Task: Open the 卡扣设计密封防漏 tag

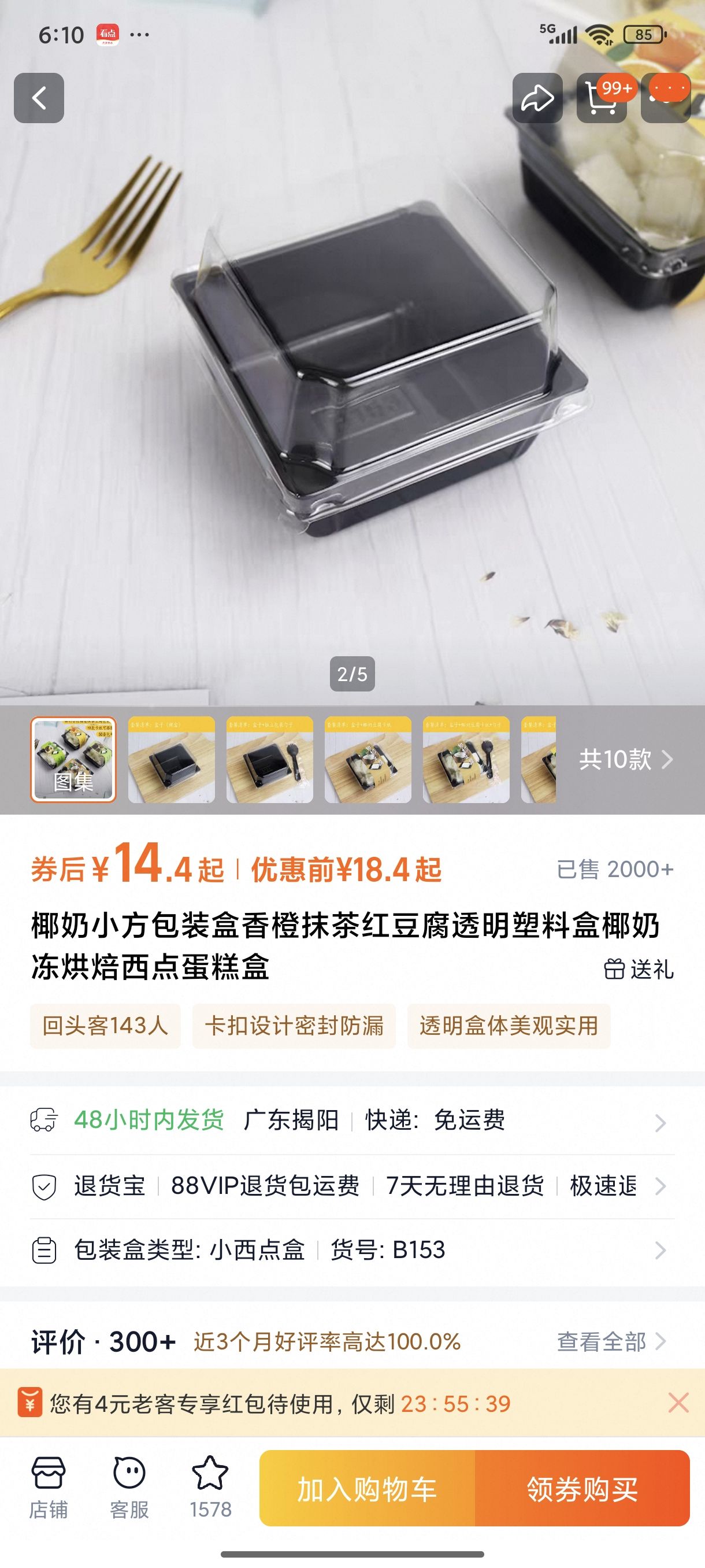Action: pyautogui.click(x=294, y=1026)
